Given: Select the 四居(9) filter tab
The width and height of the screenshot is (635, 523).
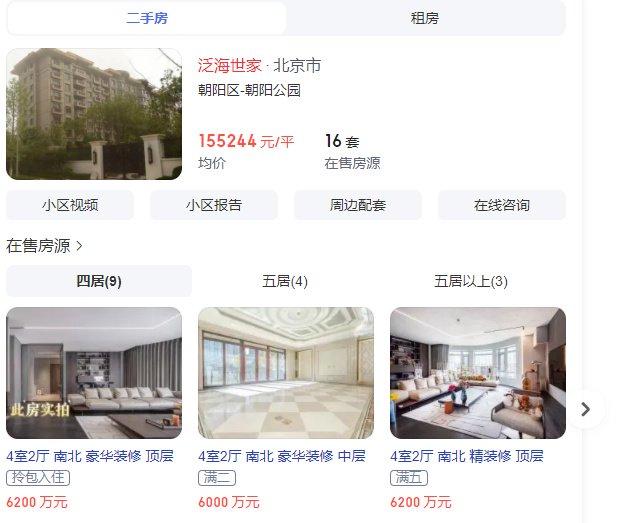Looking at the screenshot, I should [x=99, y=281].
